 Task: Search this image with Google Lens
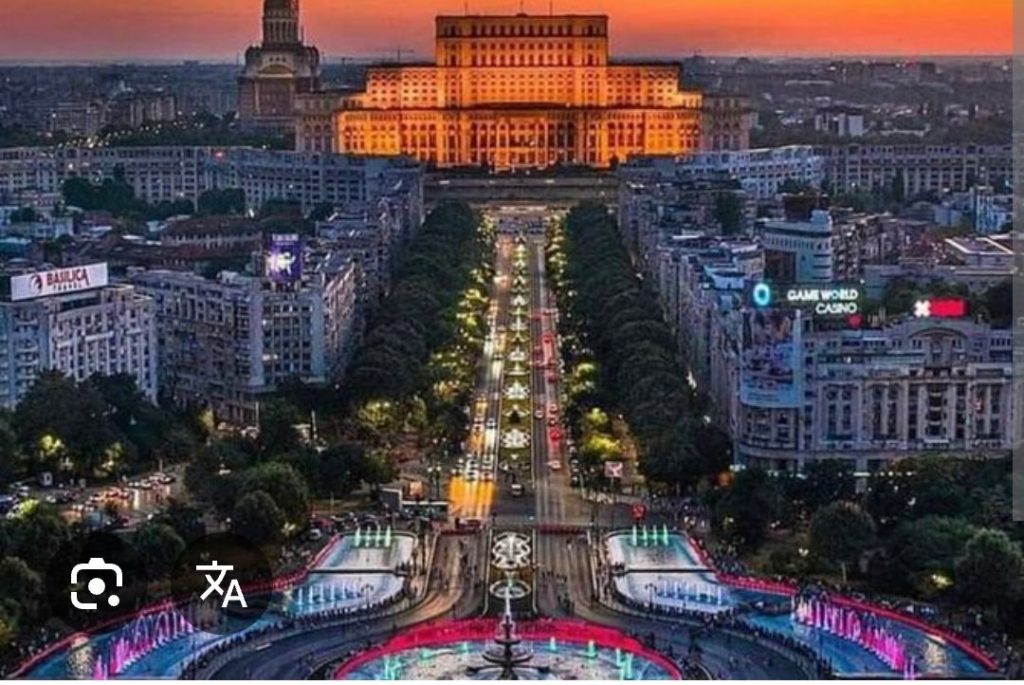96,584
